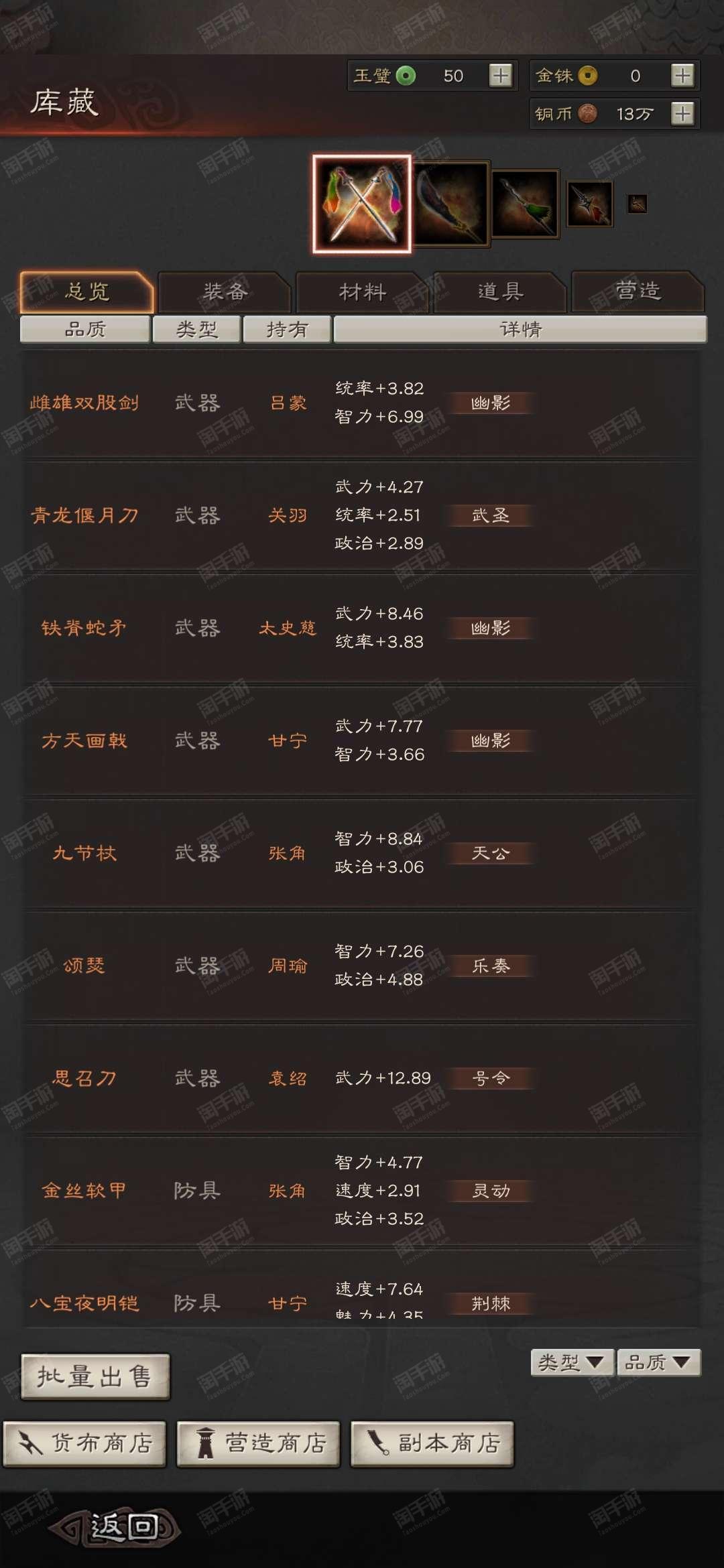Screen dimensions: 724x1568
Task: Go to the 副本商店
Action: click(x=432, y=1443)
